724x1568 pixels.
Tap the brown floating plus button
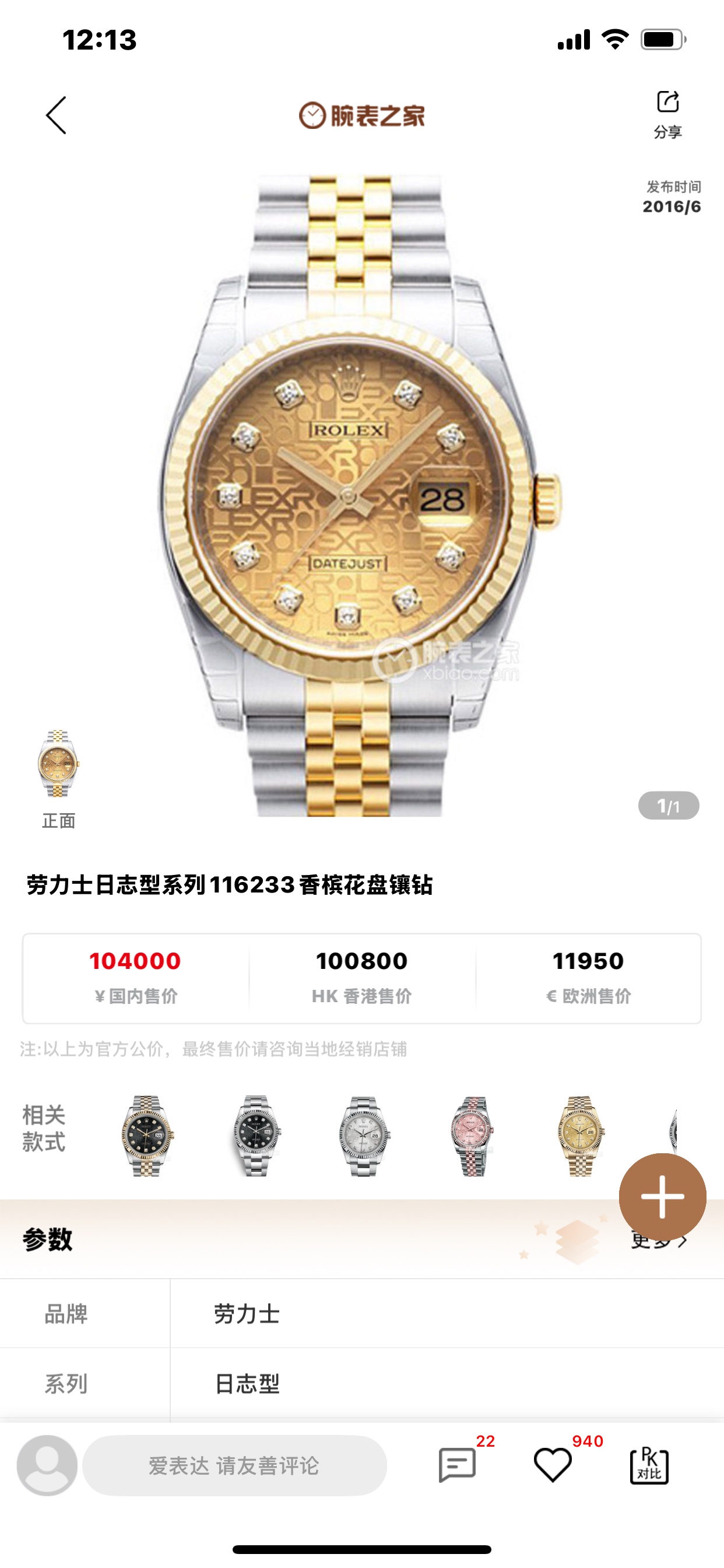(x=662, y=1196)
